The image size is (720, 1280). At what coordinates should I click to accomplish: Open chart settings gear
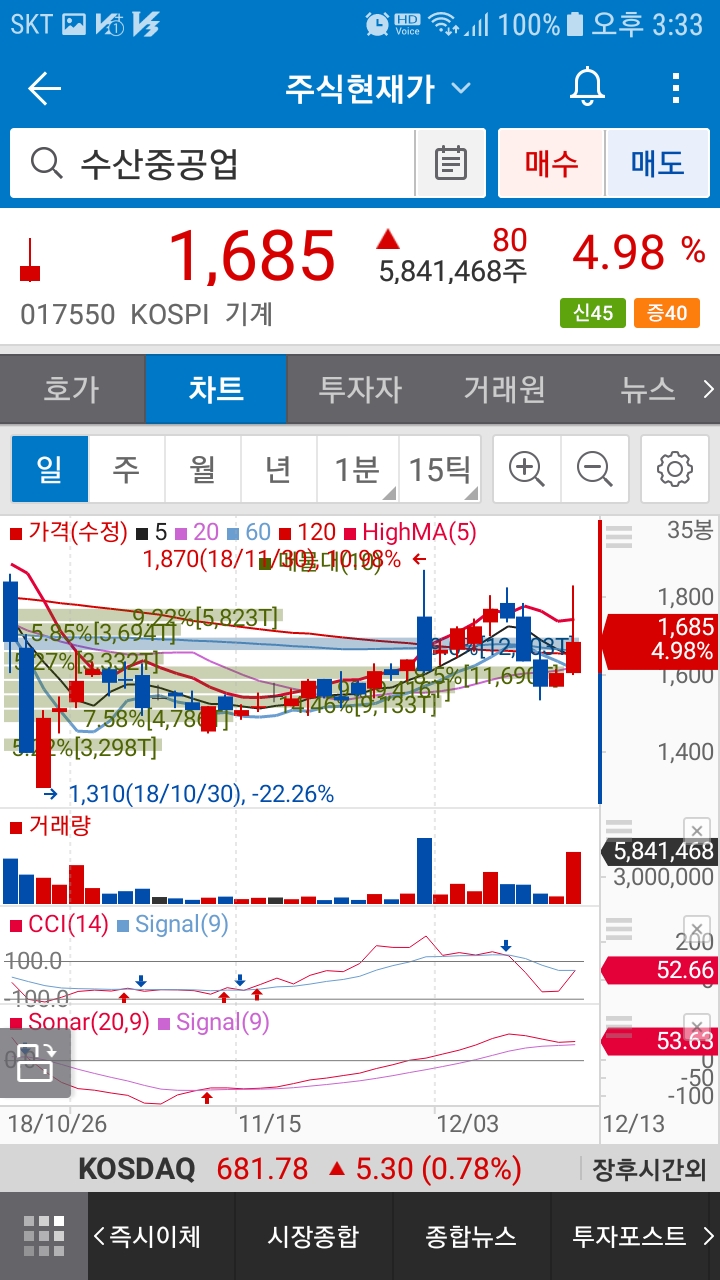pos(675,469)
